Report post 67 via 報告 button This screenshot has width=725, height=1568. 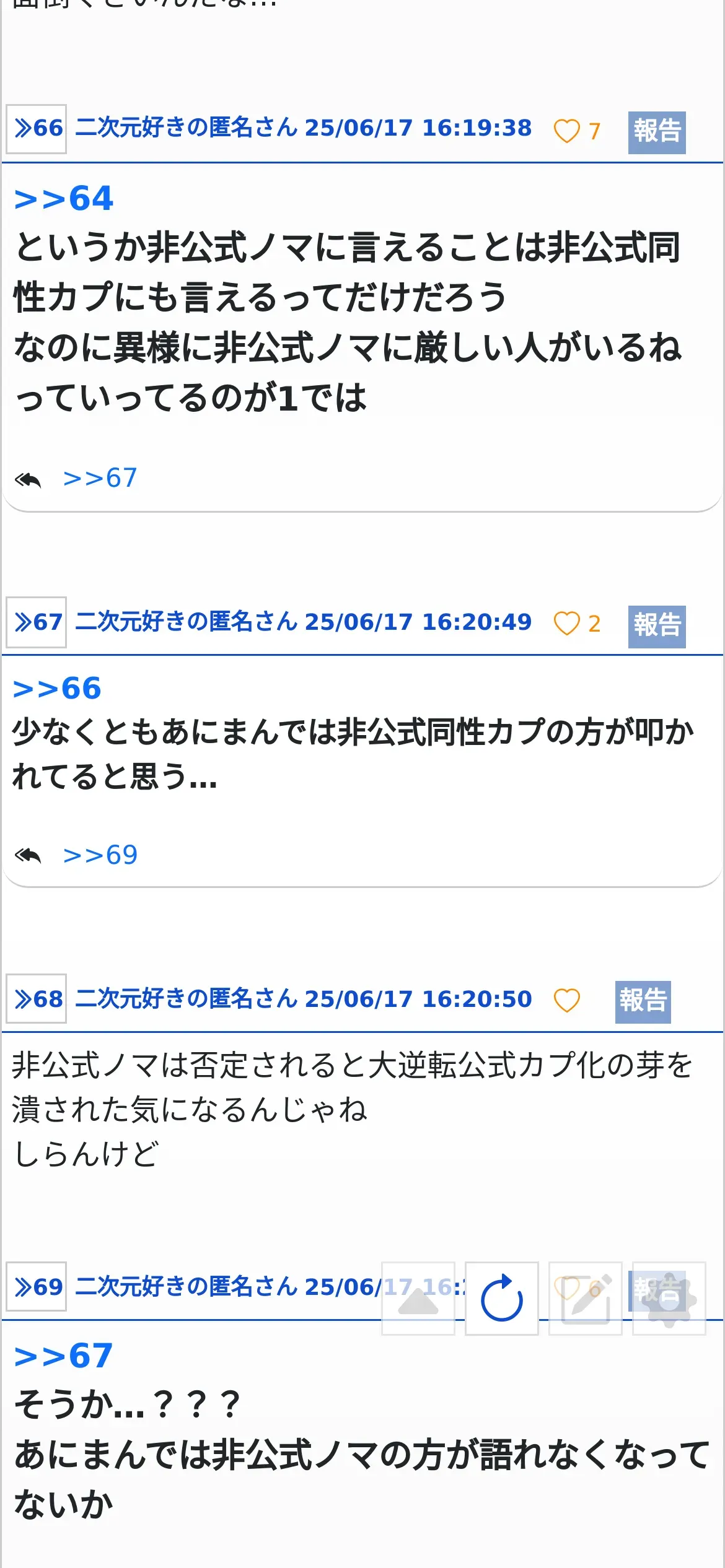(656, 625)
